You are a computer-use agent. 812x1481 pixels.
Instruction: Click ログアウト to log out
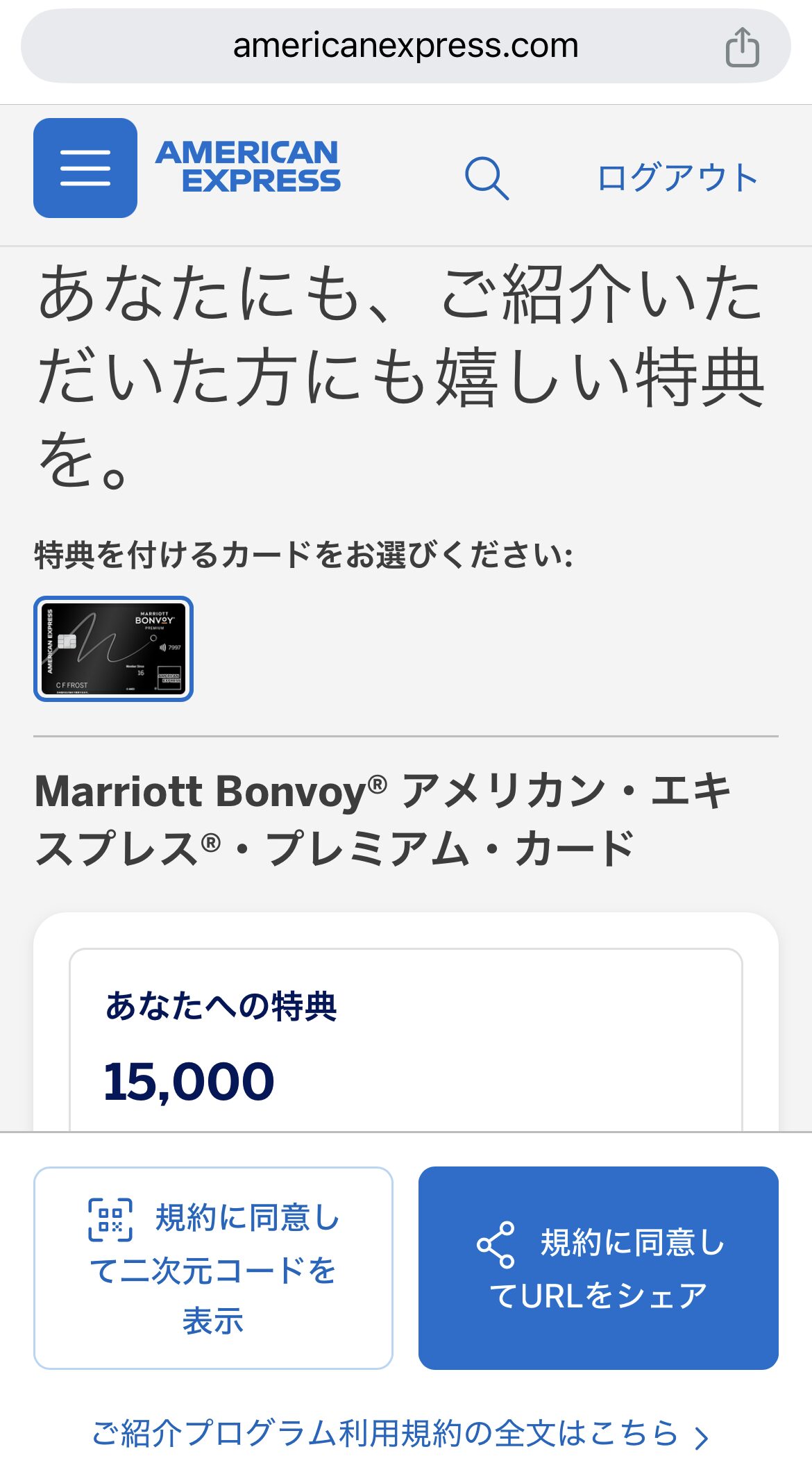click(678, 177)
